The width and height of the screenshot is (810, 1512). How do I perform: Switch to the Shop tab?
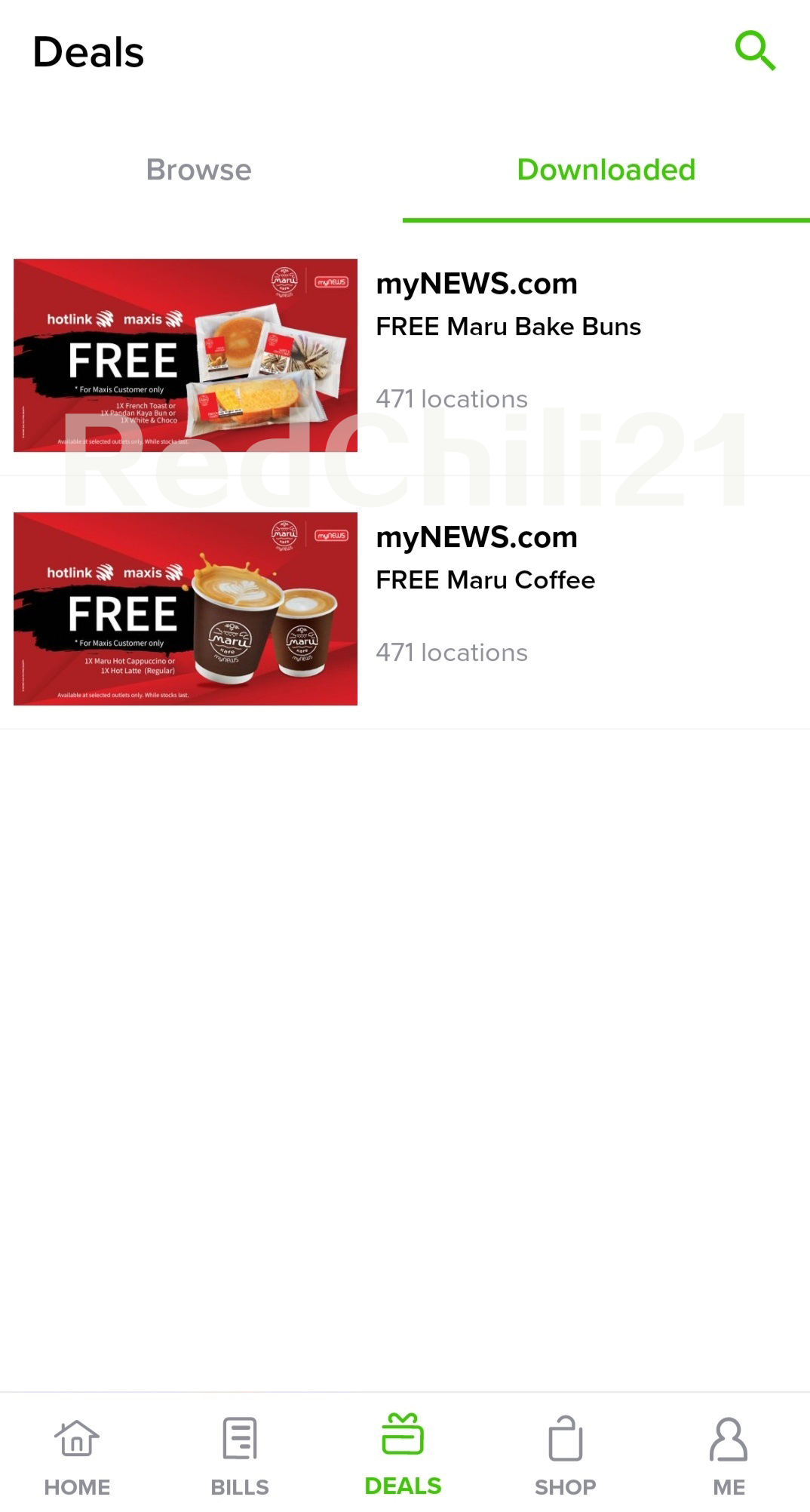click(x=566, y=1455)
